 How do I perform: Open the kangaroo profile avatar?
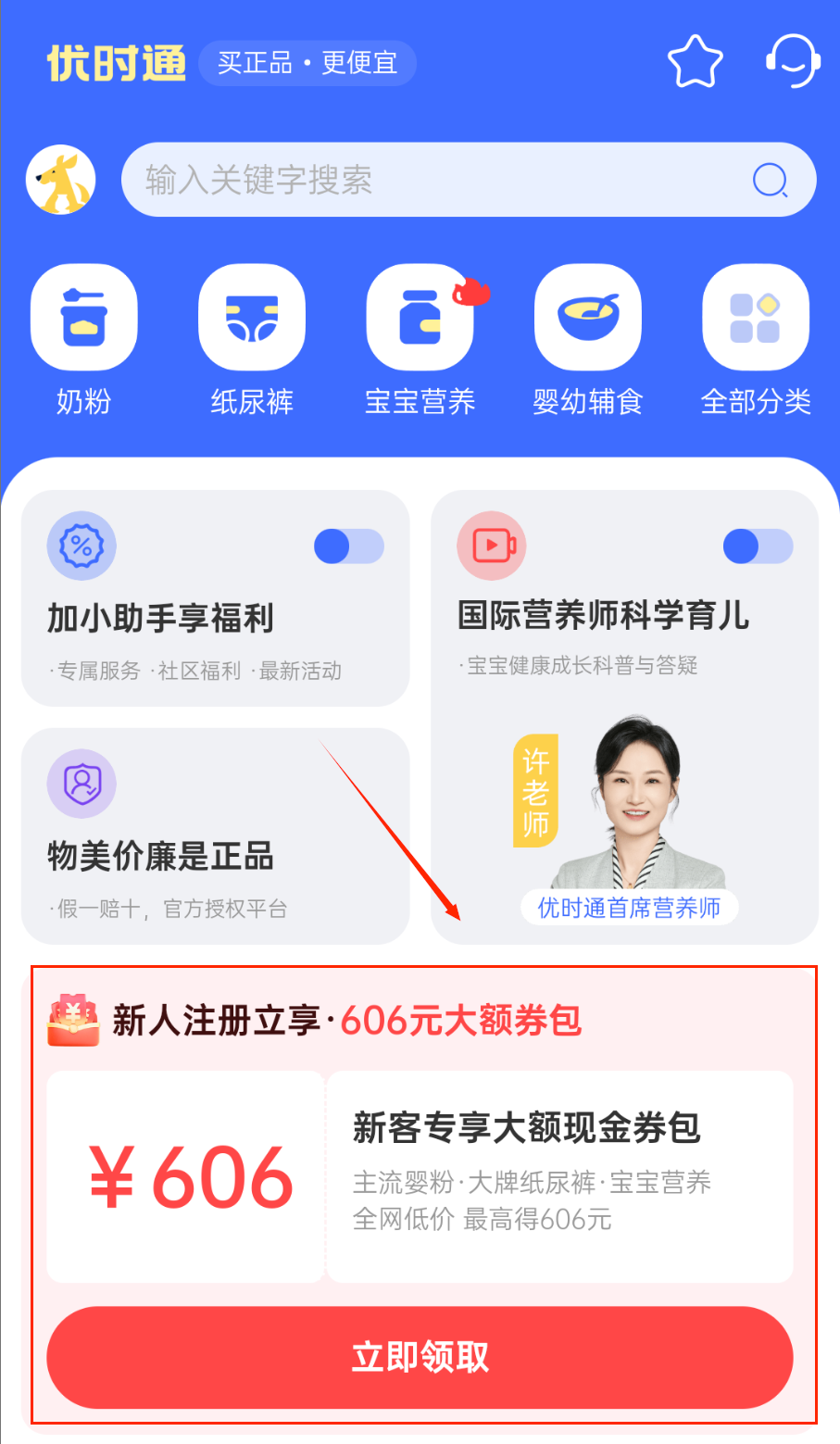[x=61, y=180]
